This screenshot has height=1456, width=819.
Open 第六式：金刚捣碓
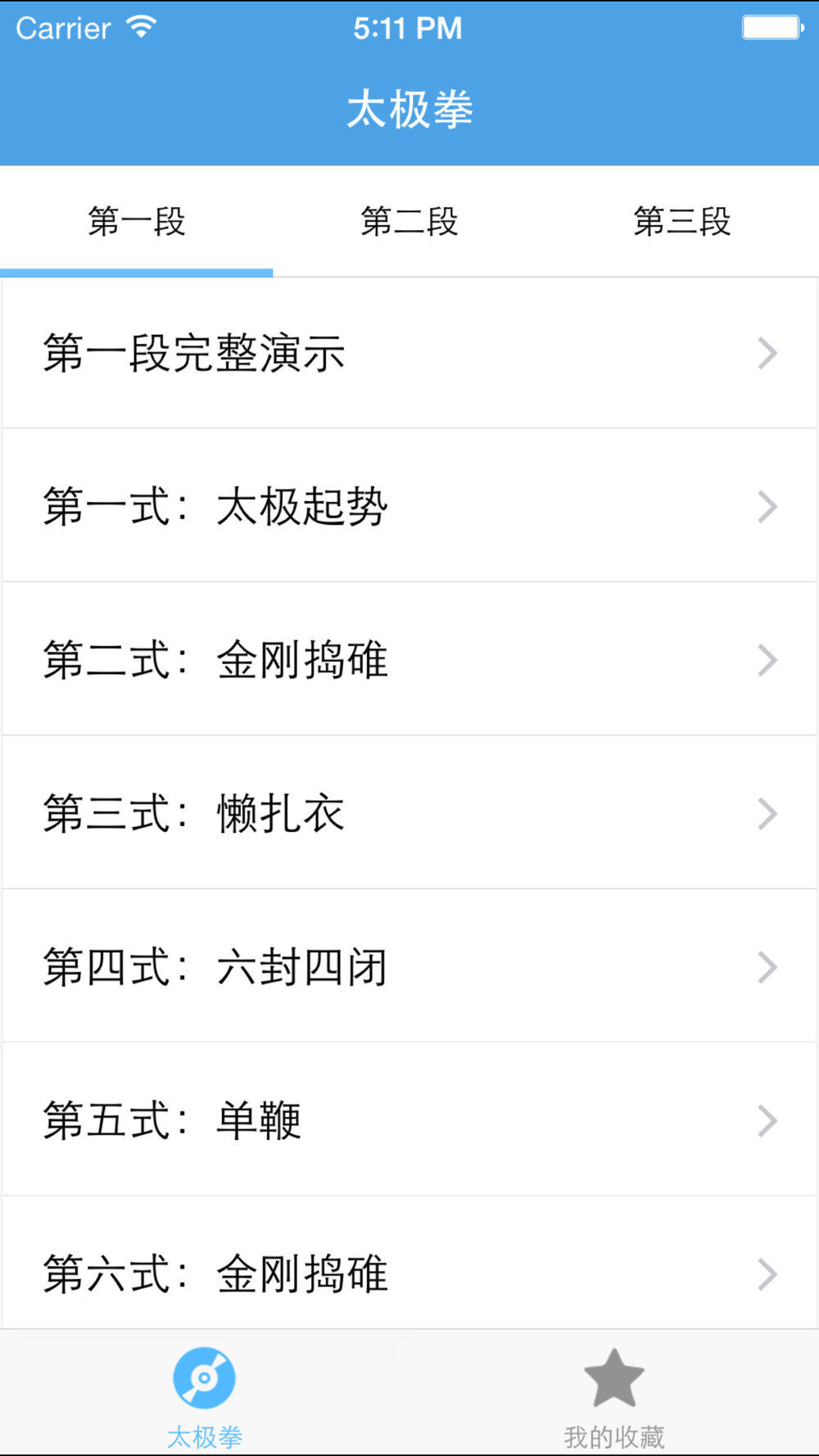pyautogui.click(x=409, y=1263)
